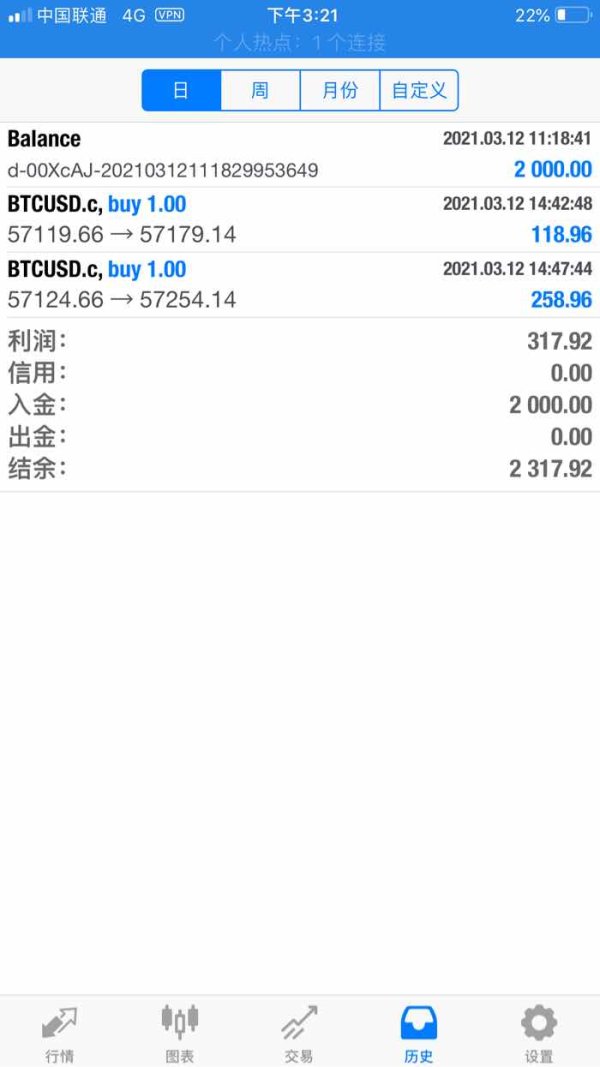Viewport: 600px width, 1067px height.
Task: Switch to the 月份 (month) period filter
Action: (339, 90)
